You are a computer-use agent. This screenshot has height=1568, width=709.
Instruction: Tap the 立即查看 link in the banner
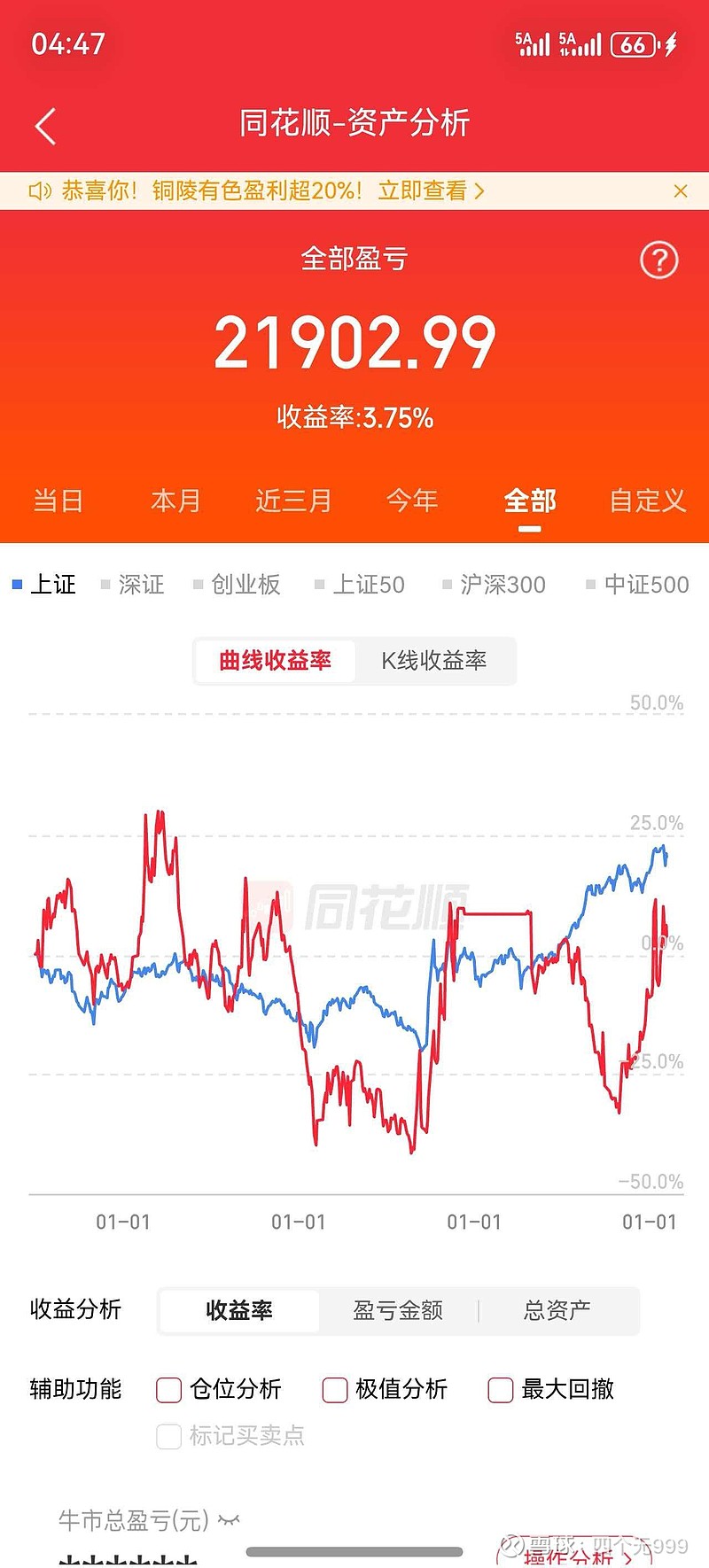[x=425, y=191]
